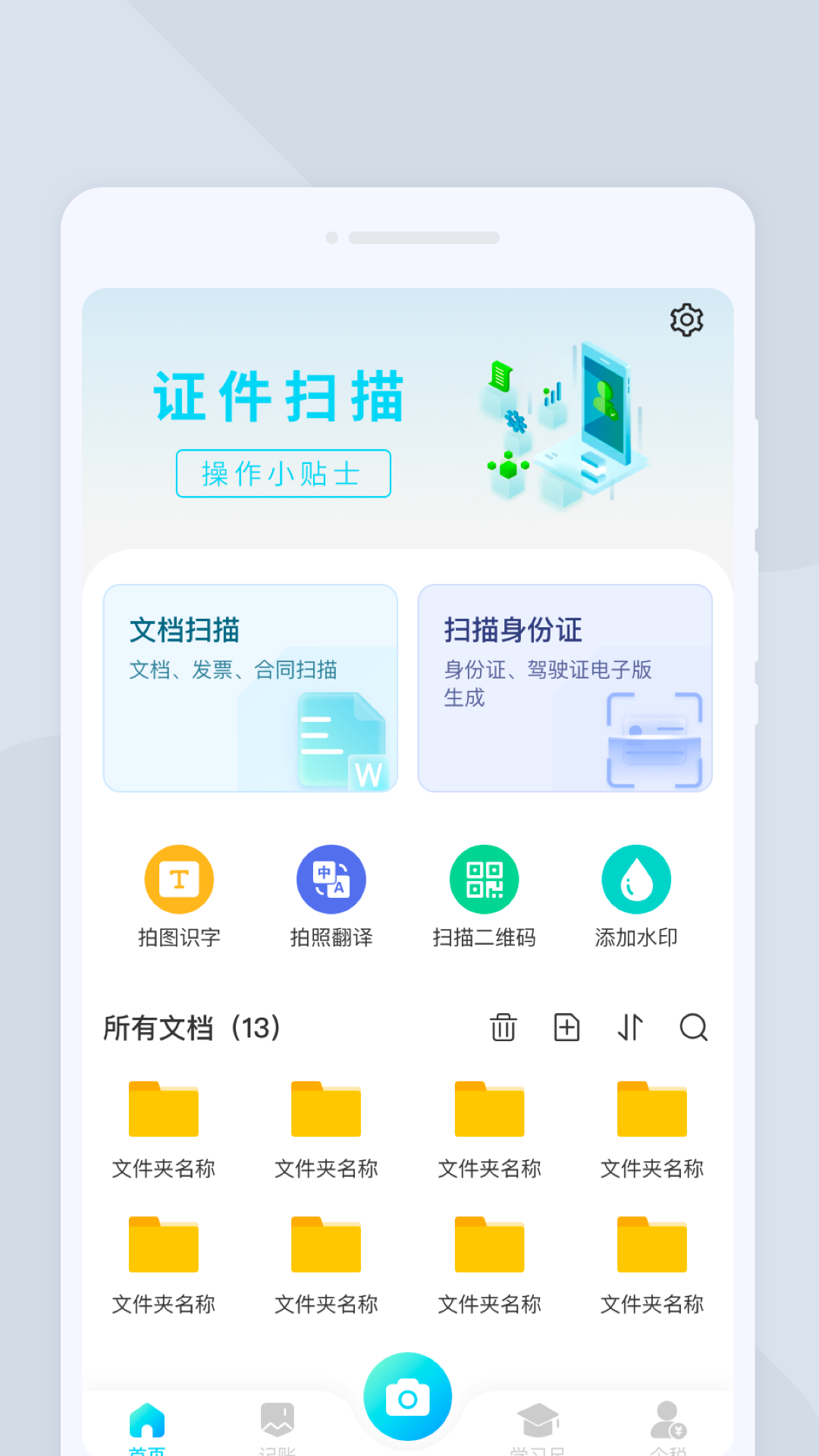Click the trash delete icon above documents
Viewport: 819px width, 1456px height.
[503, 1028]
